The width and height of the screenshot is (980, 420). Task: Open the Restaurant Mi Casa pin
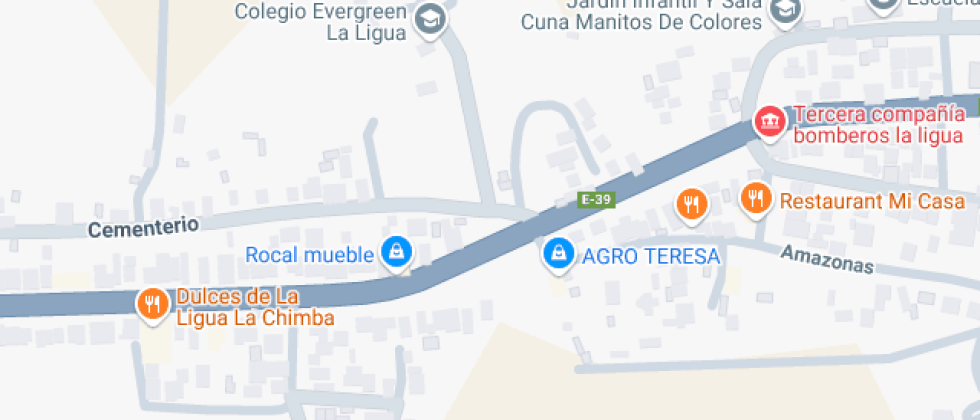pyautogui.click(x=757, y=198)
